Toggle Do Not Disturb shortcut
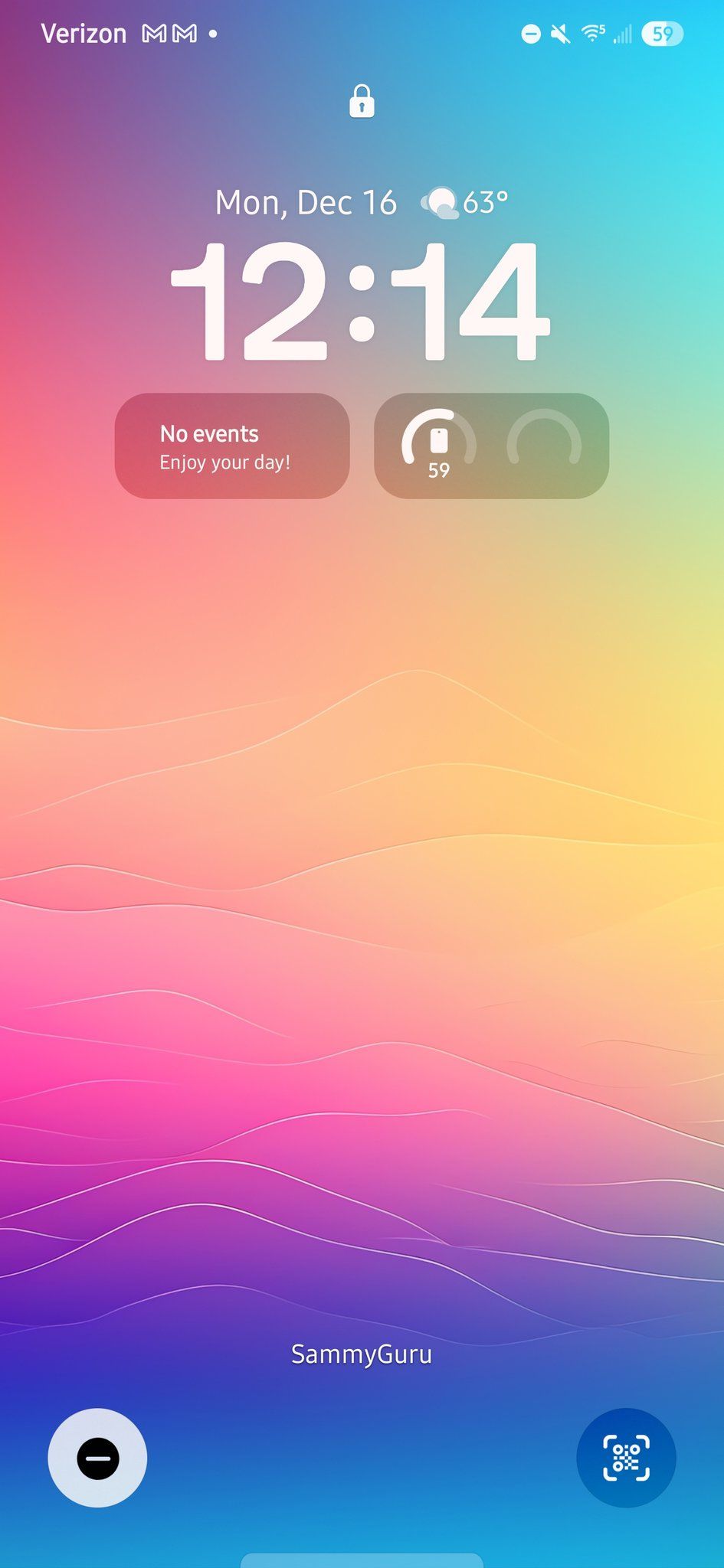Screen dimensions: 724x1568 click(97, 1458)
